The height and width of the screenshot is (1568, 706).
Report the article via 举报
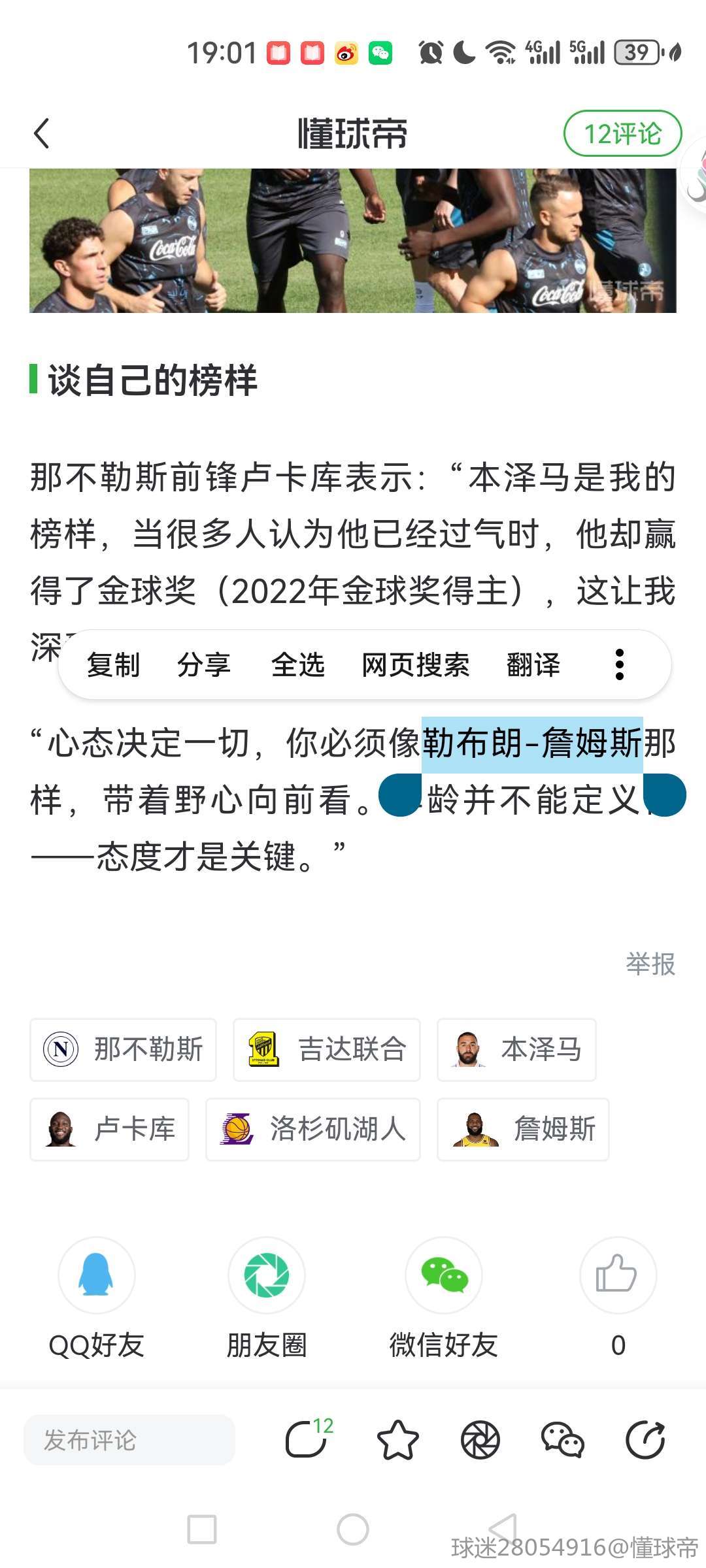click(650, 964)
